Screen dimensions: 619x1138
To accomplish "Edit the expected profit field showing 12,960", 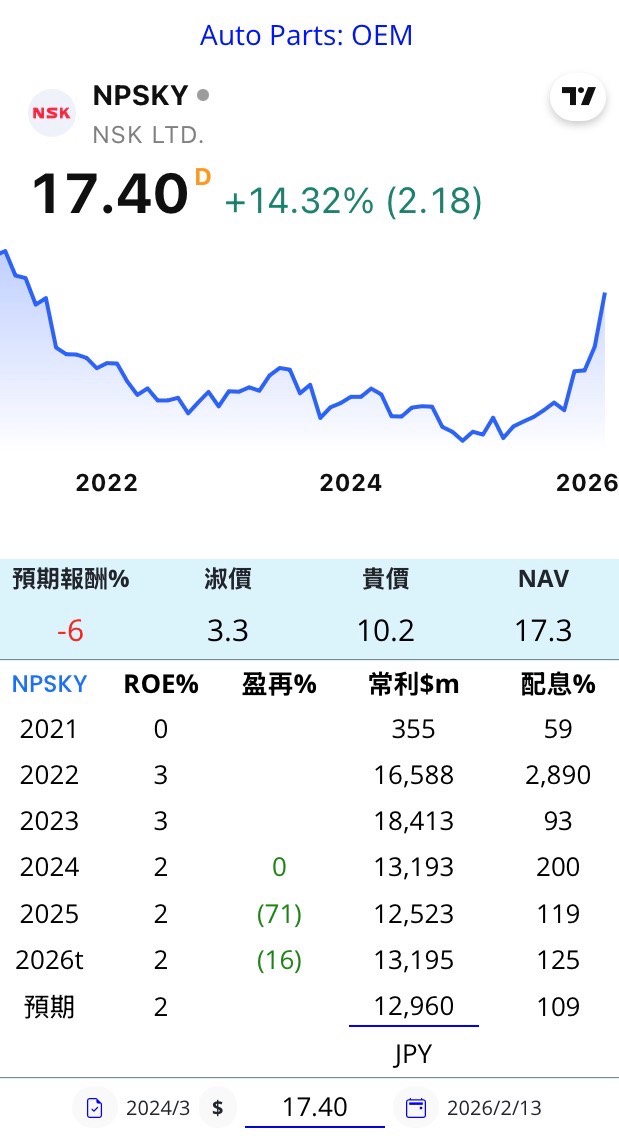I will (x=413, y=1007).
